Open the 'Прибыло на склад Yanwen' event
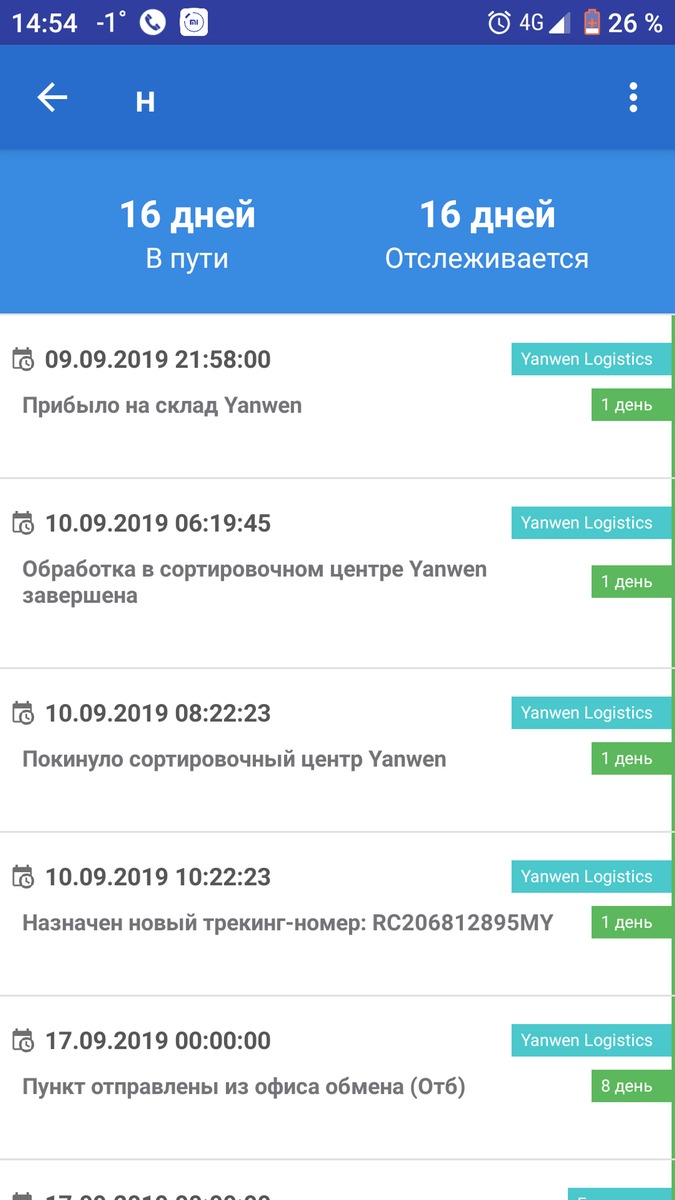 (x=162, y=405)
